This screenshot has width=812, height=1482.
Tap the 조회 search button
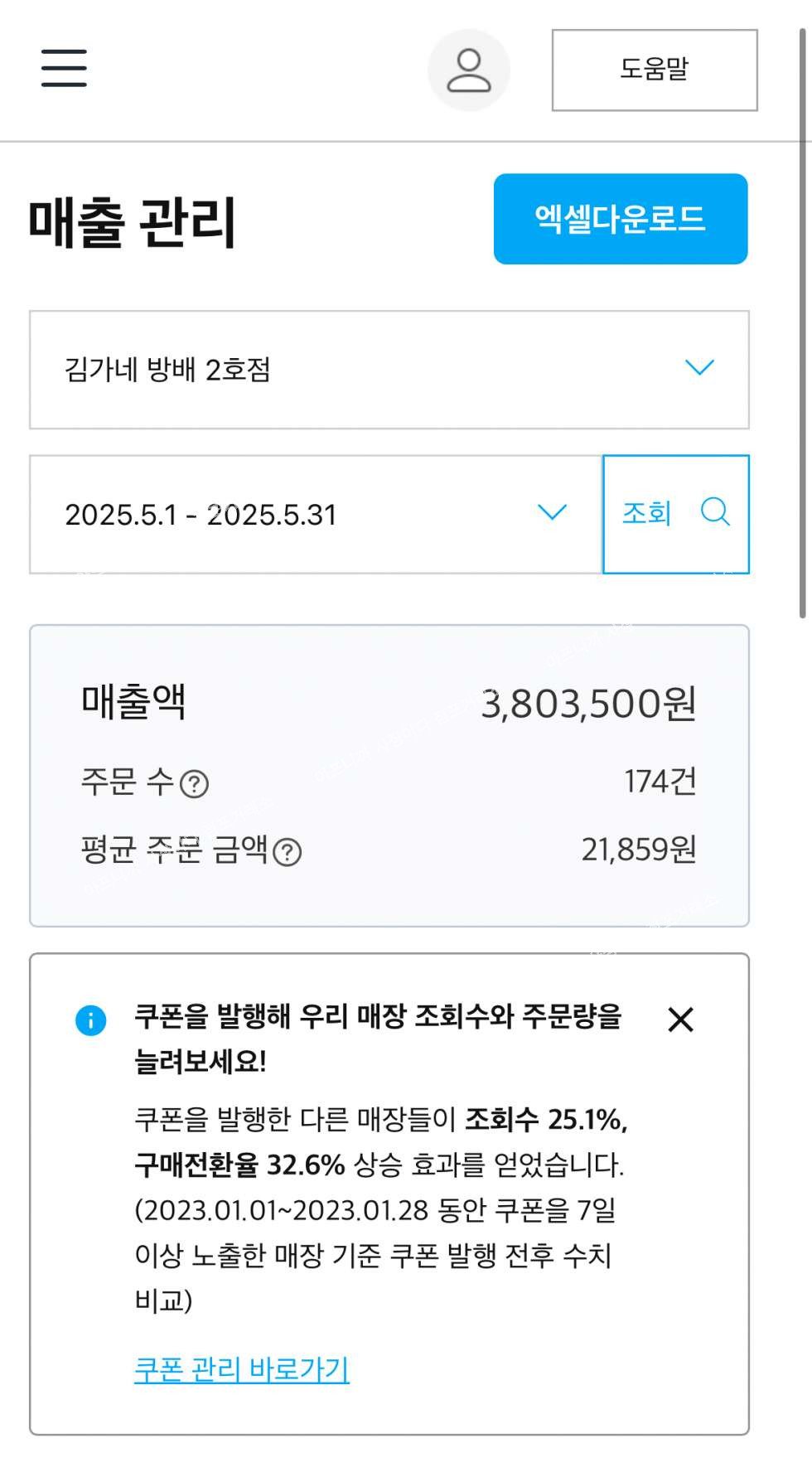(x=676, y=514)
